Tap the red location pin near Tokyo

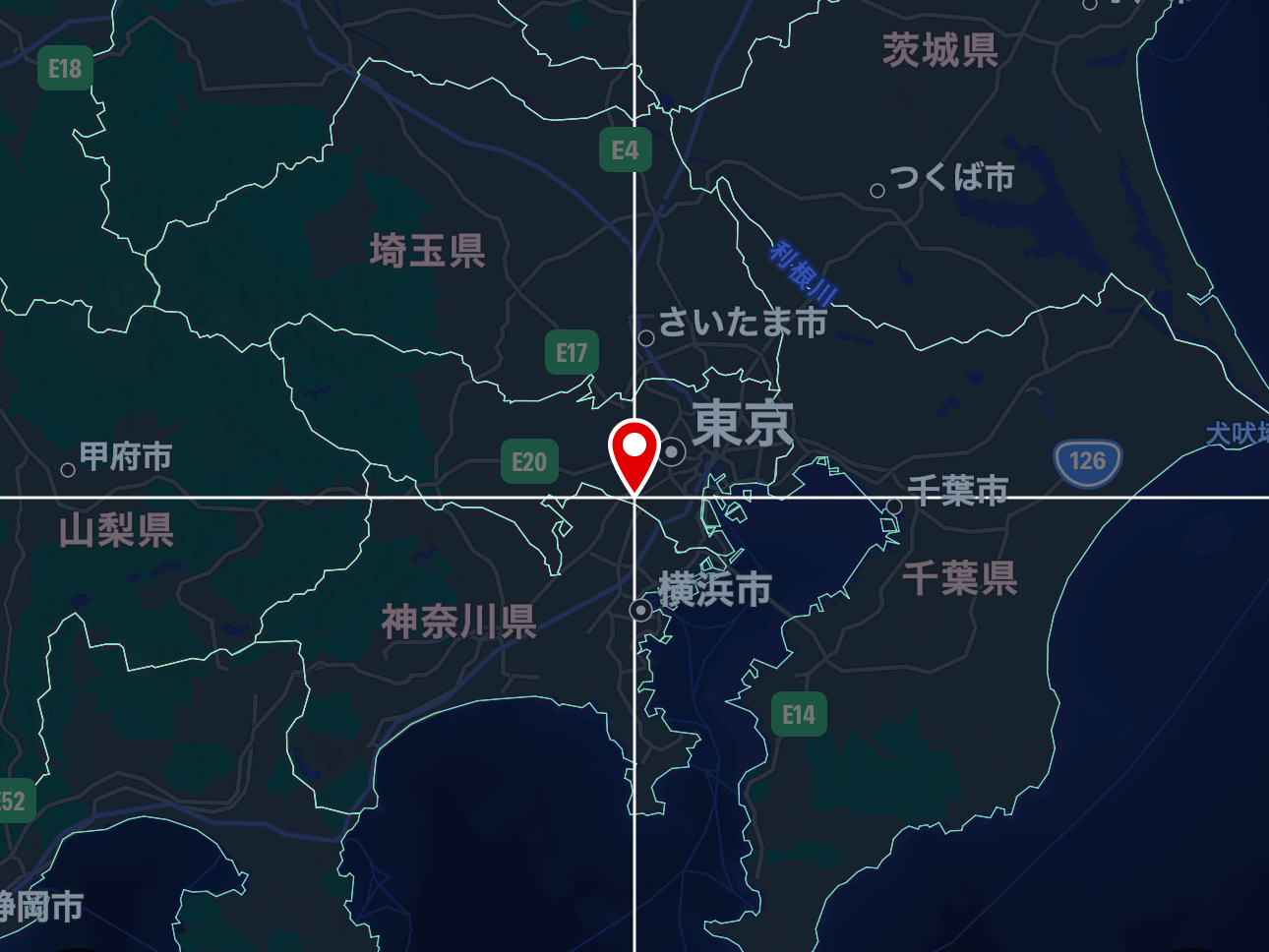click(634, 452)
